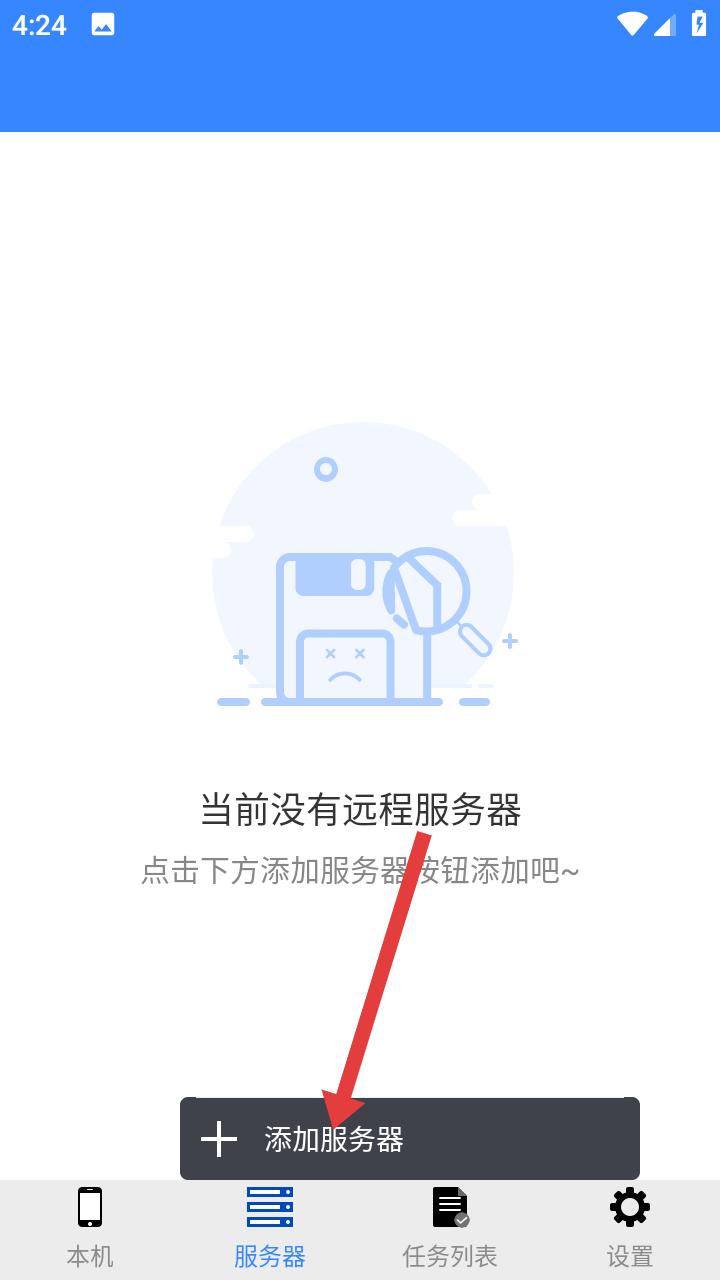Tap the 添加服务器 button

[410, 1139]
